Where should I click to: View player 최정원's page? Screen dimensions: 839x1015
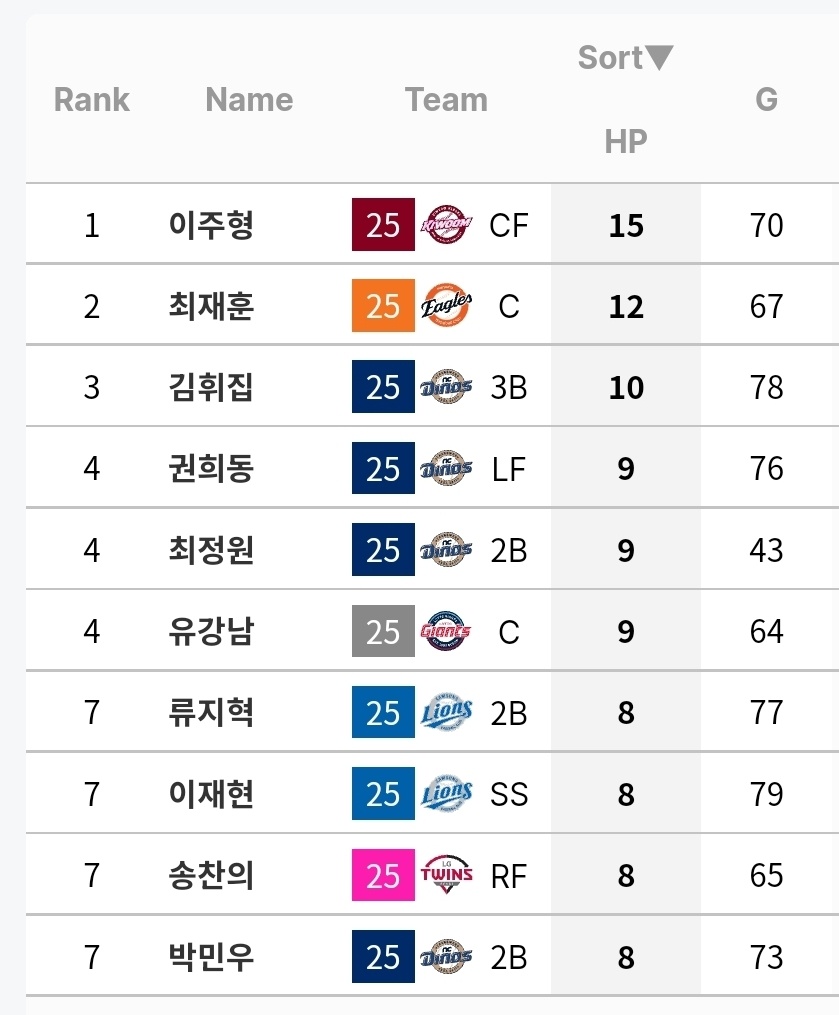pyautogui.click(x=211, y=550)
